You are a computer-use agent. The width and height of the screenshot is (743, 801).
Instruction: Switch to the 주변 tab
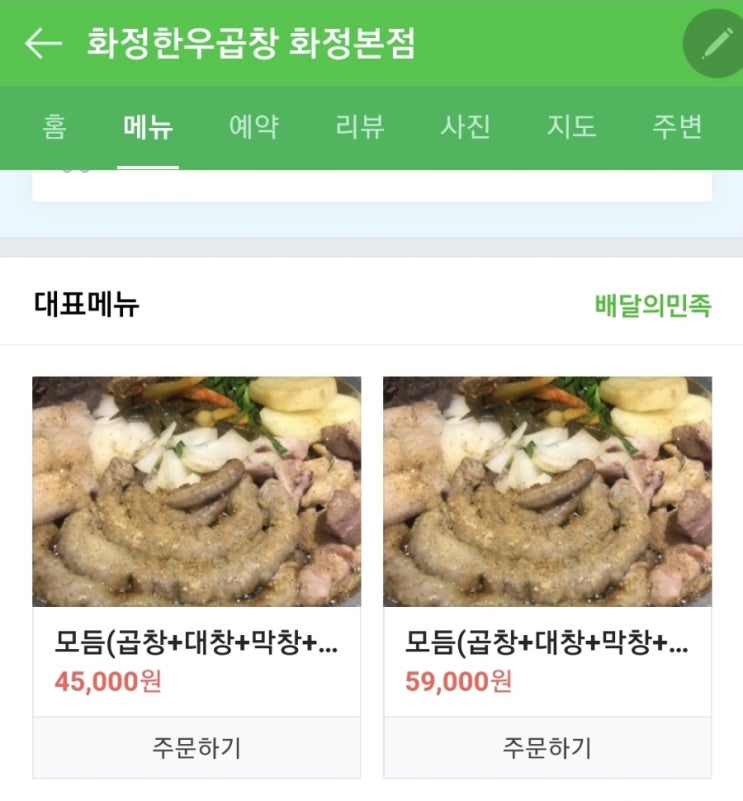click(x=677, y=128)
